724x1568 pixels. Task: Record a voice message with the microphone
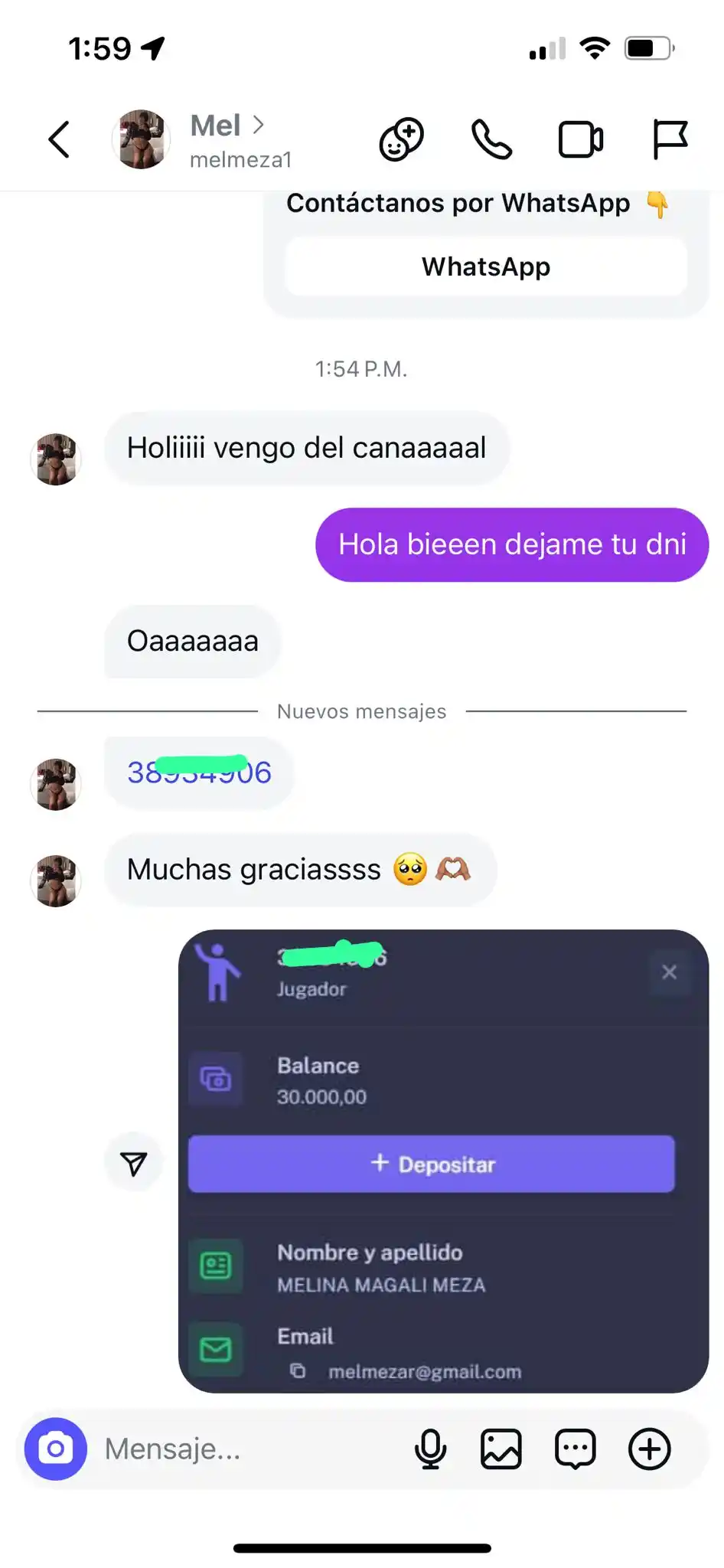[x=430, y=1449]
